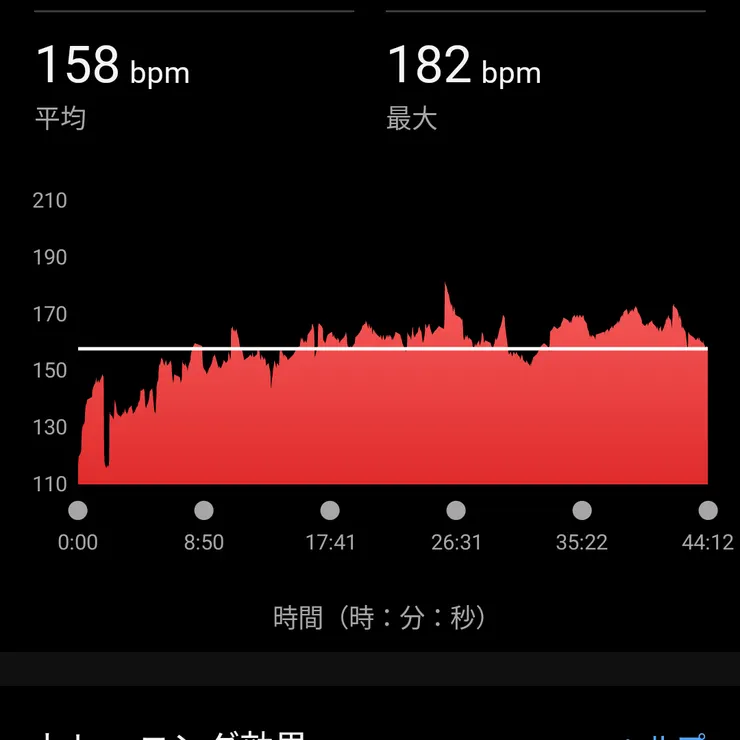740x740 pixels.
Task: Open the ヘルプ link for training effect
Action: [668, 733]
